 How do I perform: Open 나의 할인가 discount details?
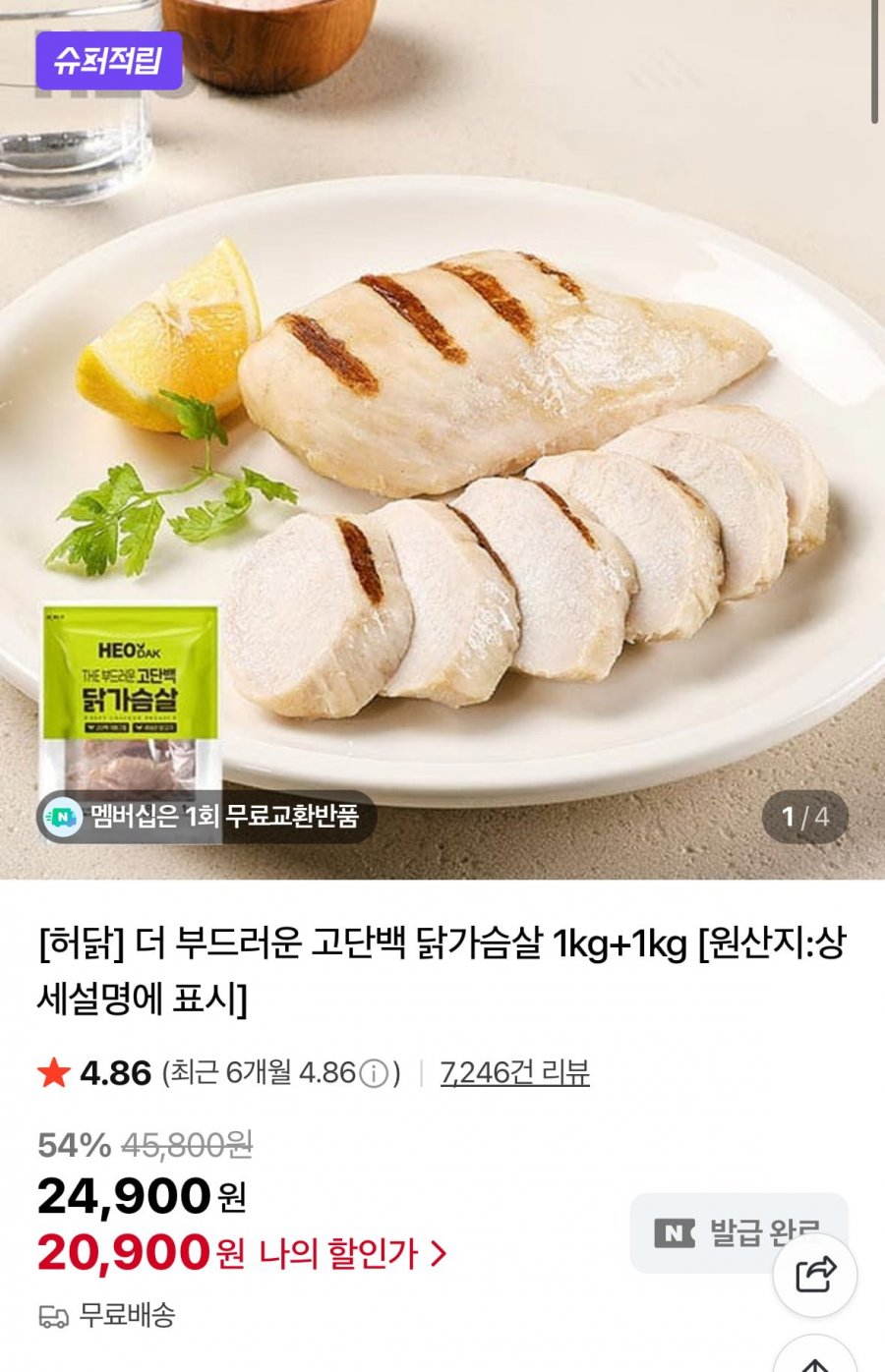click(x=352, y=1253)
